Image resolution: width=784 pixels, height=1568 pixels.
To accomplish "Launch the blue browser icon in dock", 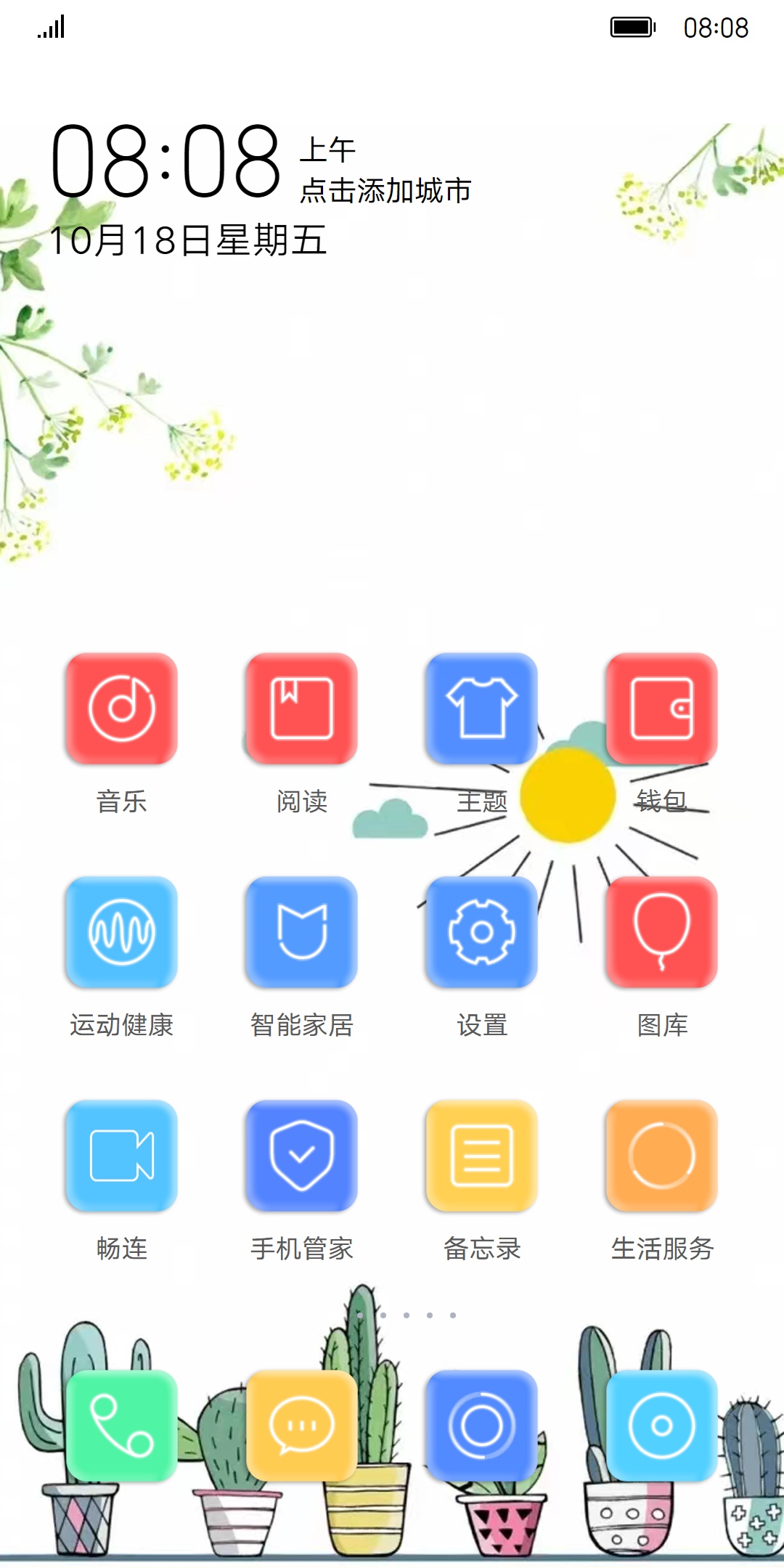I will (481, 1426).
